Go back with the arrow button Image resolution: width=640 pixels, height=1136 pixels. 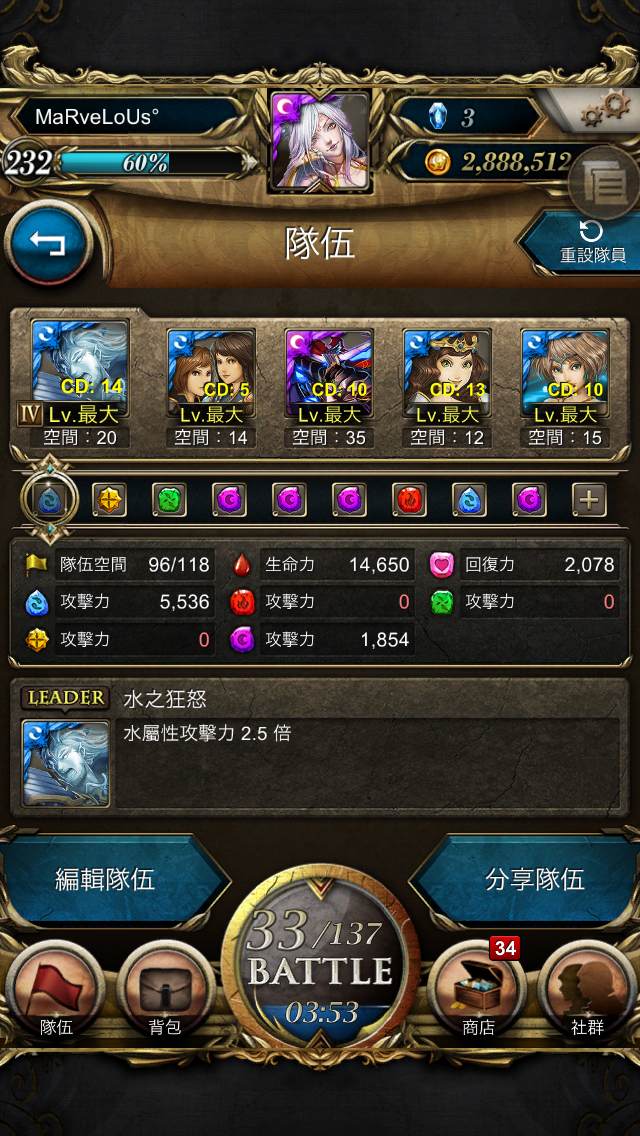click(x=49, y=244)
